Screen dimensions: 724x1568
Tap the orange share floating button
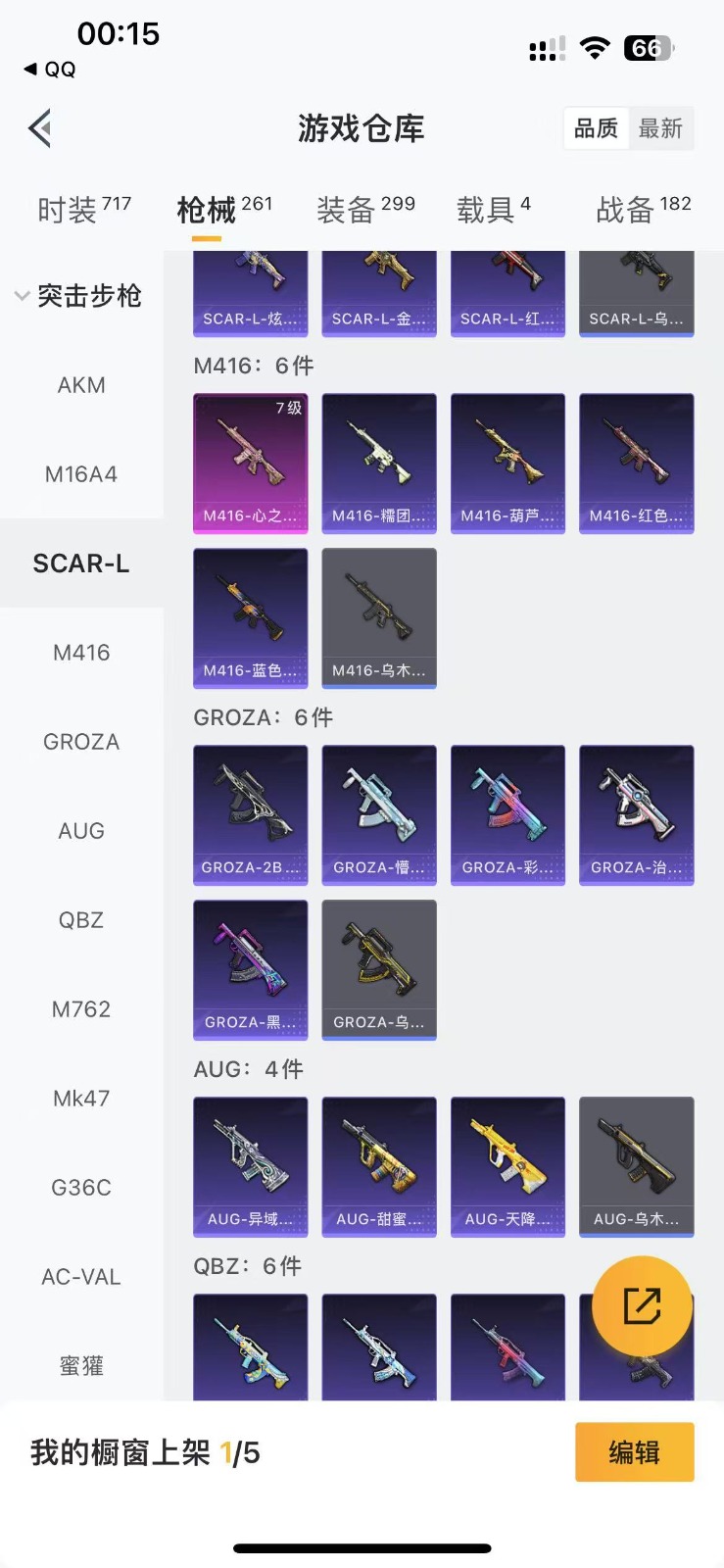click(642, 1305)
